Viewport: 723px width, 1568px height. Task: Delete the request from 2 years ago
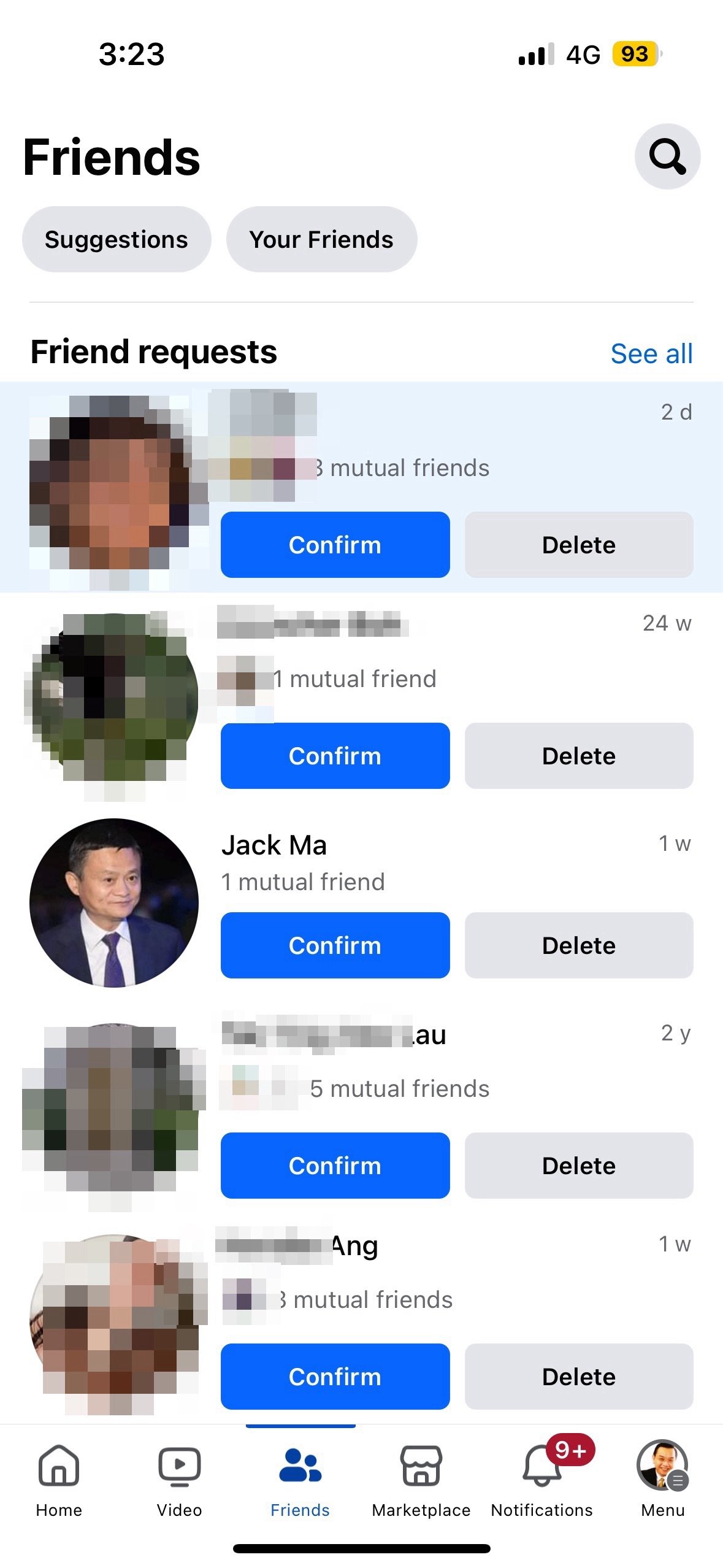(578, 1166)
